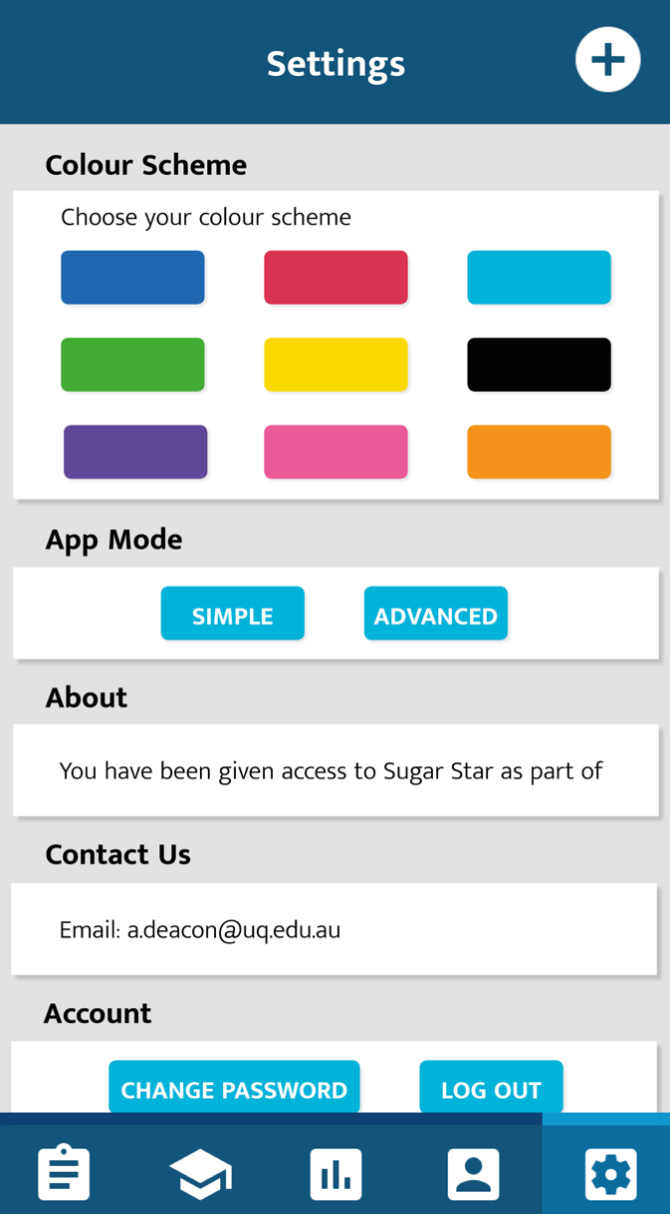Open the clipboard log tab
This screenshot has height=1214, width=670.
(64, 1172)
